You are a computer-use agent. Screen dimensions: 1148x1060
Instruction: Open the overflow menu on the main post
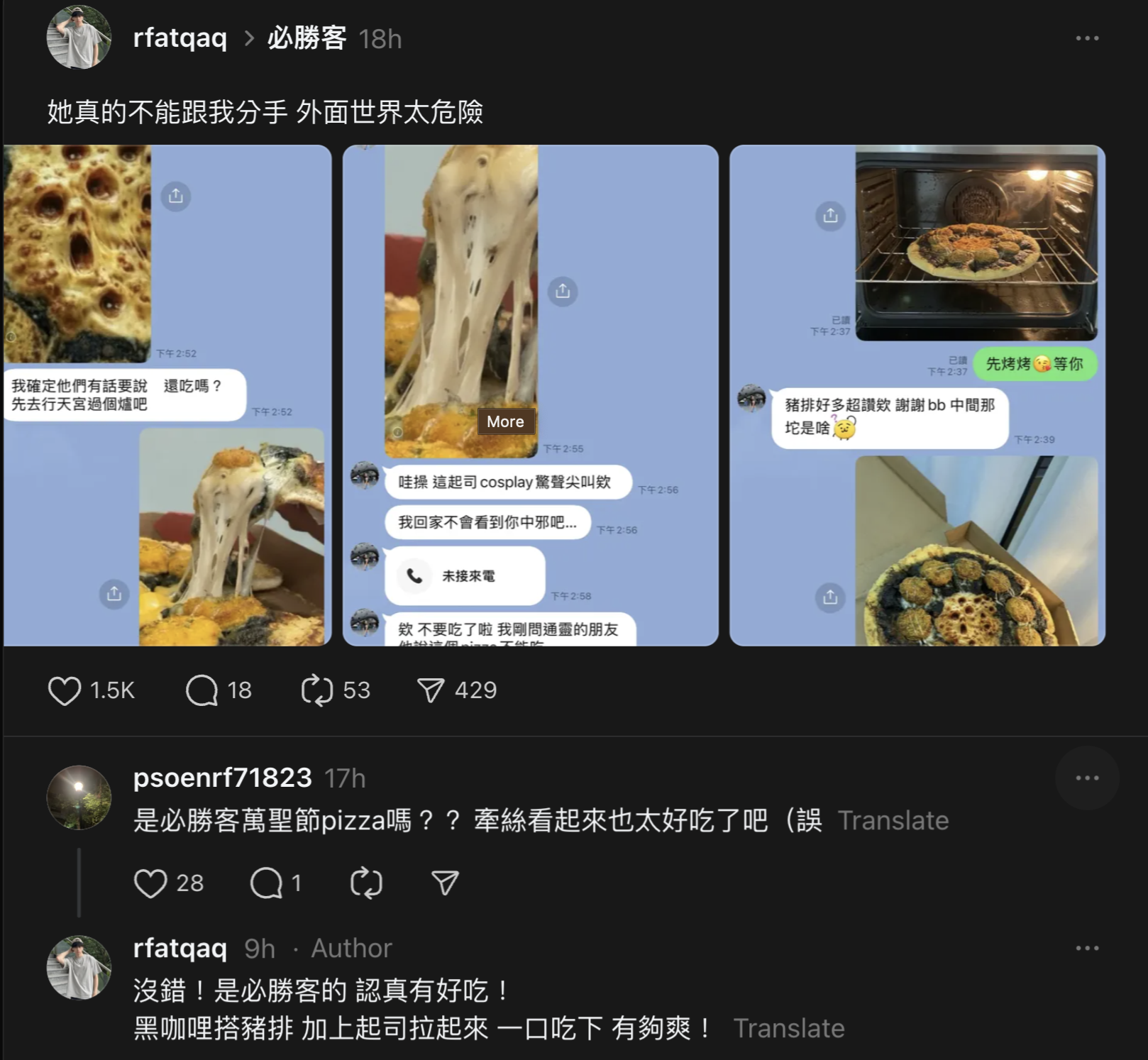pos(1086,38)
